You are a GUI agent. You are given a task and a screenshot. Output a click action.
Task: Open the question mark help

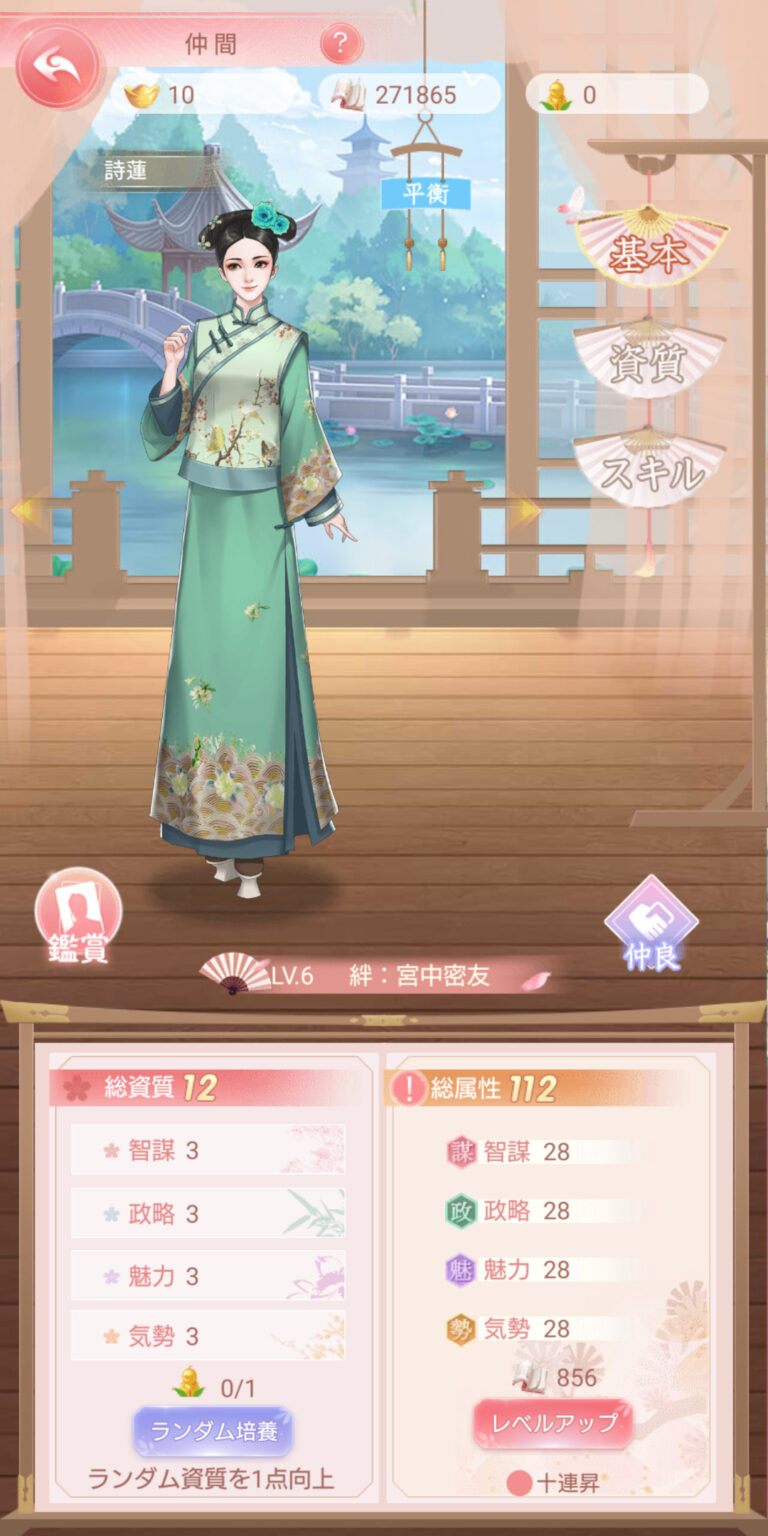[341, 44]
